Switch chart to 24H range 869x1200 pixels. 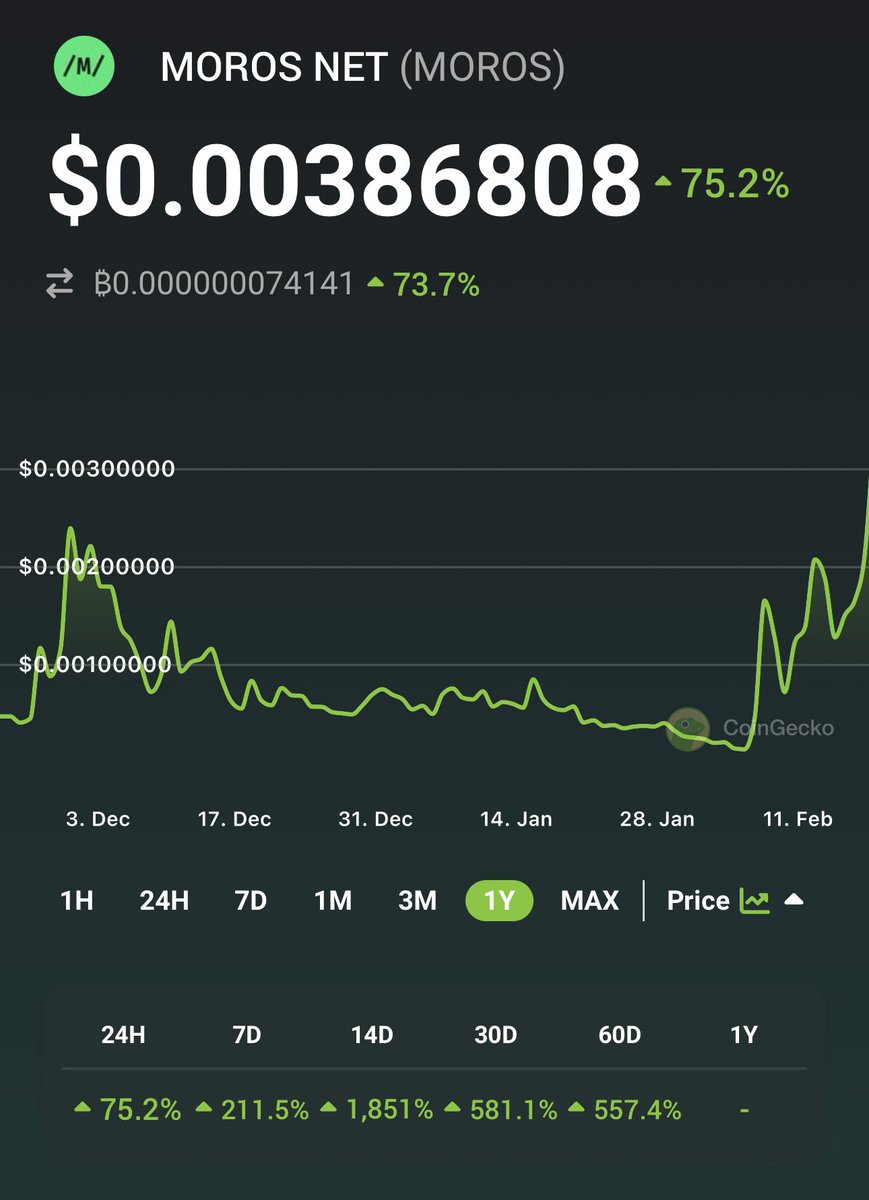[164, 900]
